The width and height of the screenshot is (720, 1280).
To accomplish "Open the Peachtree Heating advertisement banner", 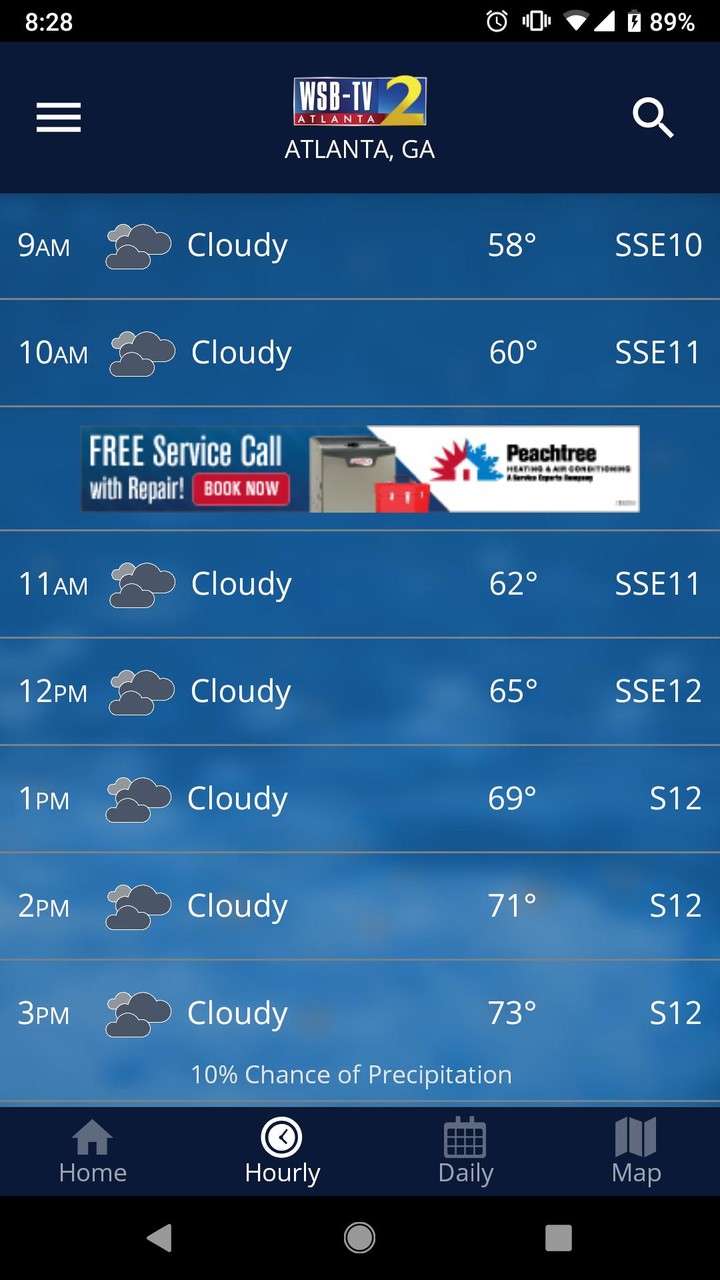I will [x=360, y=467].
